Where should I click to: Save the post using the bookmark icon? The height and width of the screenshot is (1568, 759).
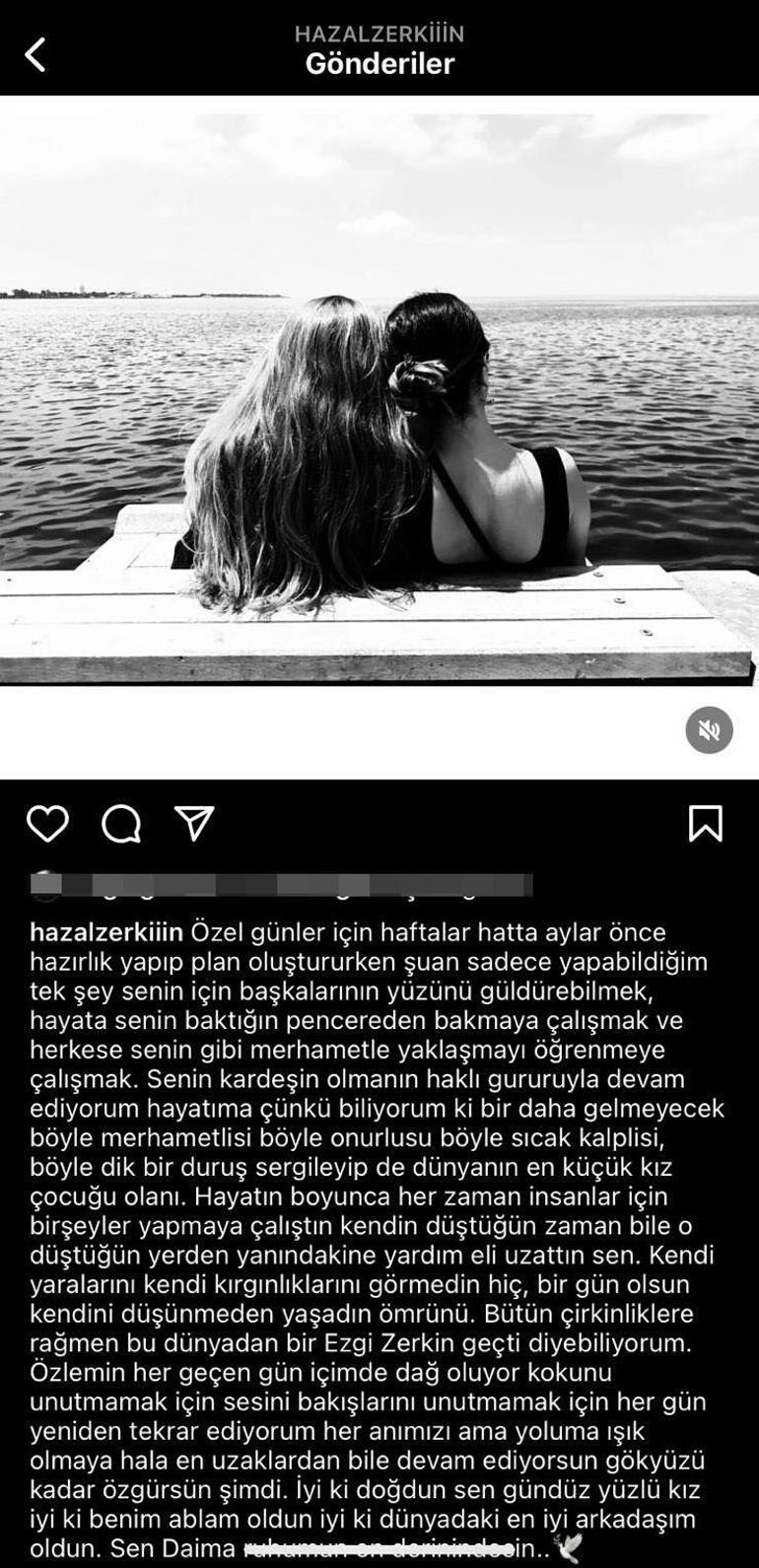click(706, 825)
